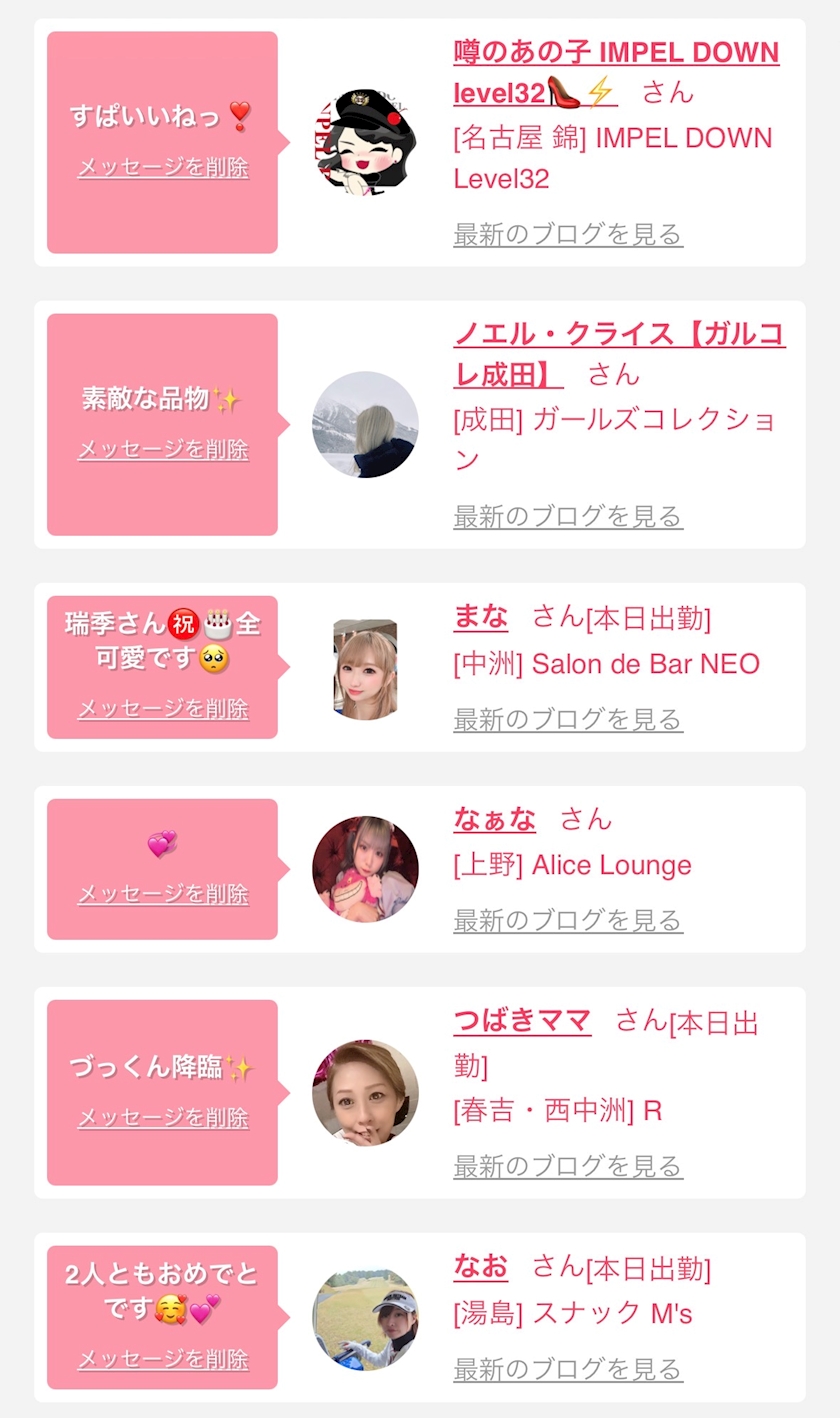Image resolution: width=840 pixels, height=1418 pixels.
Task: View latest blog of つばきママ
Action: [x=568, y=1166]
